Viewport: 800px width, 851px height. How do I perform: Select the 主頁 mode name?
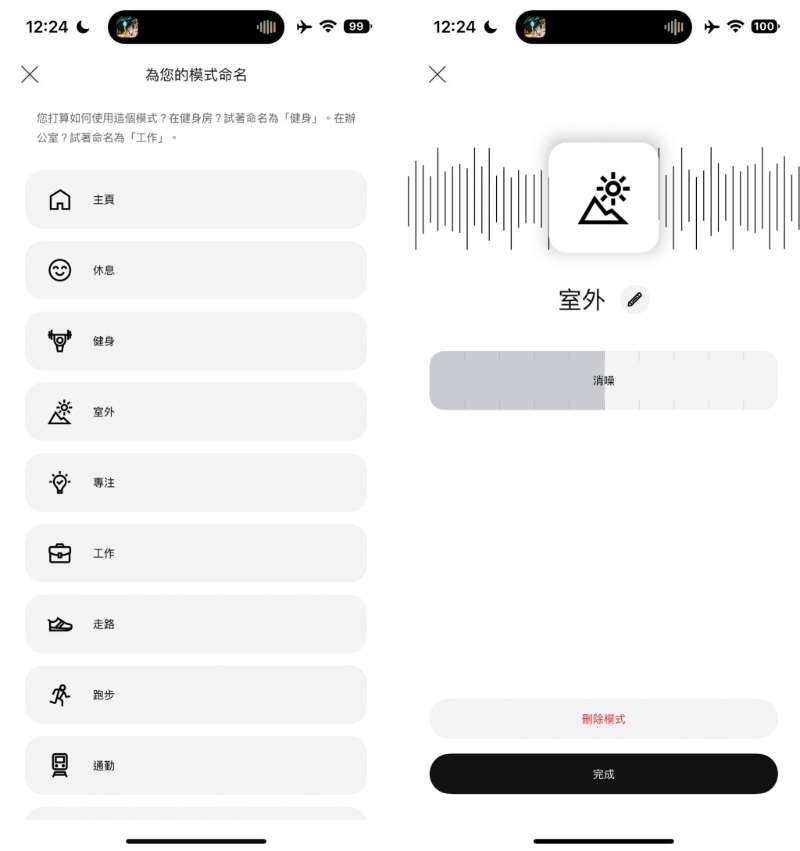click(196, 200)
